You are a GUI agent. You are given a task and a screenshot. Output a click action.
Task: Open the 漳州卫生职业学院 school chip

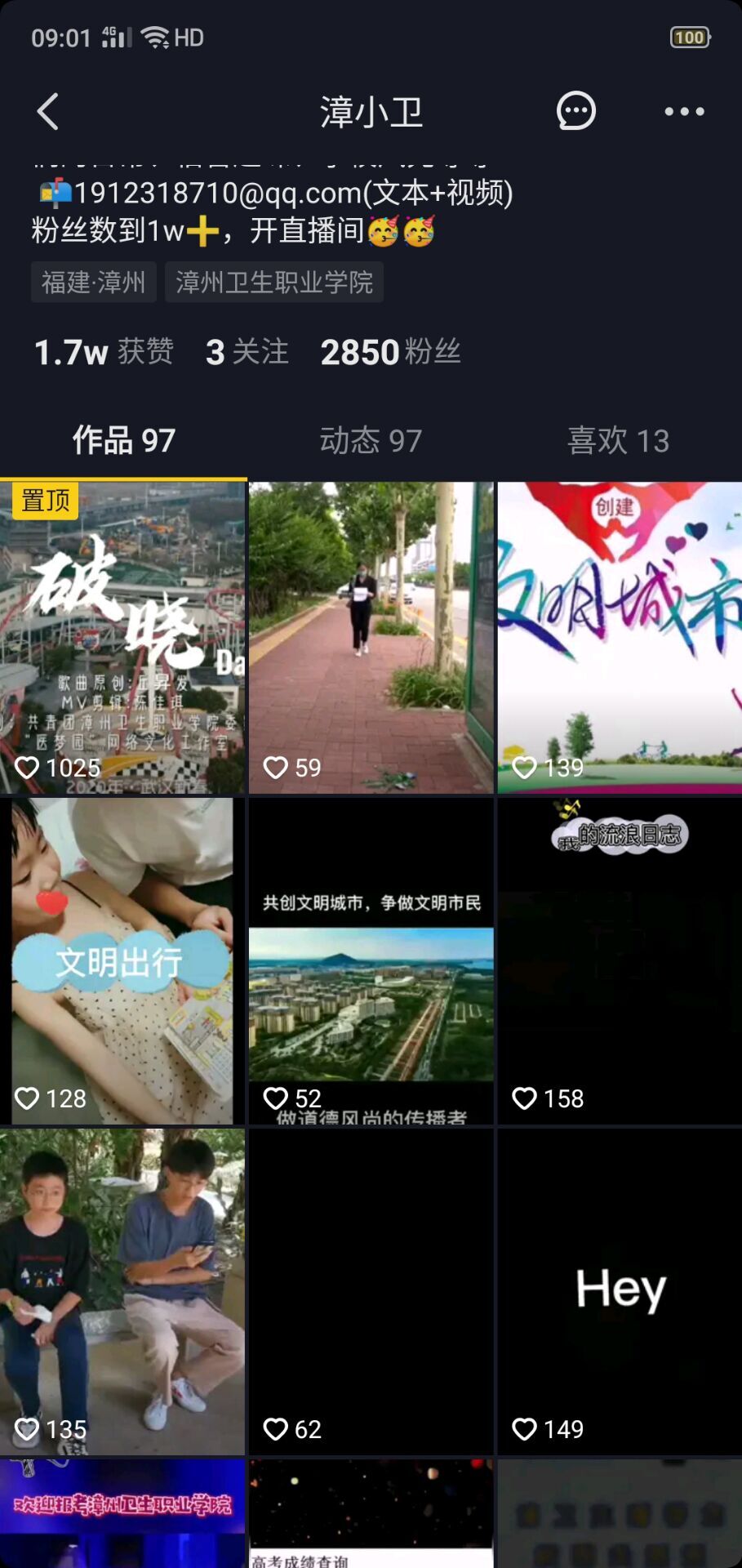click(274, 283)
